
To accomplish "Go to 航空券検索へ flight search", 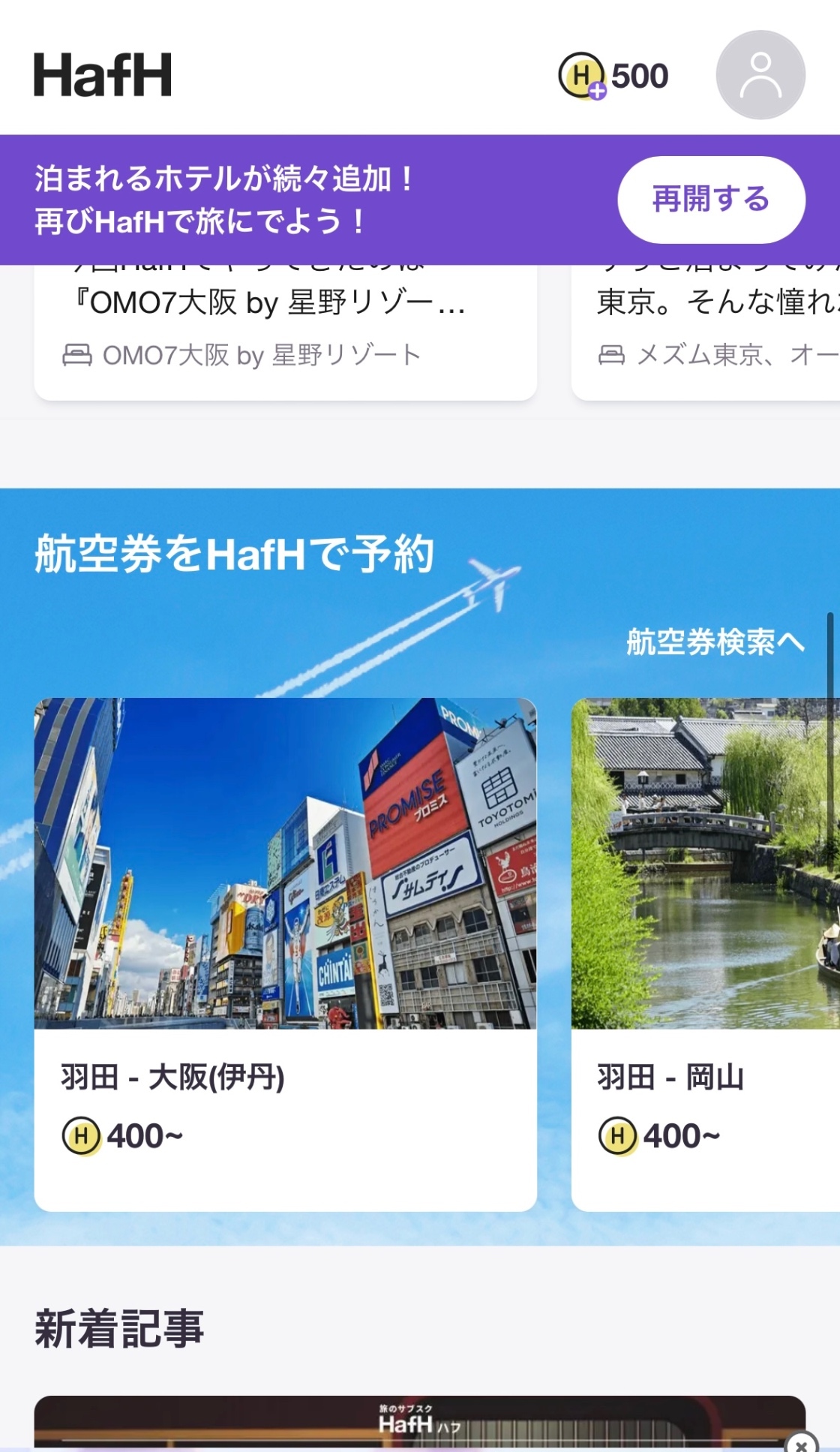I will tap(715, 642).
